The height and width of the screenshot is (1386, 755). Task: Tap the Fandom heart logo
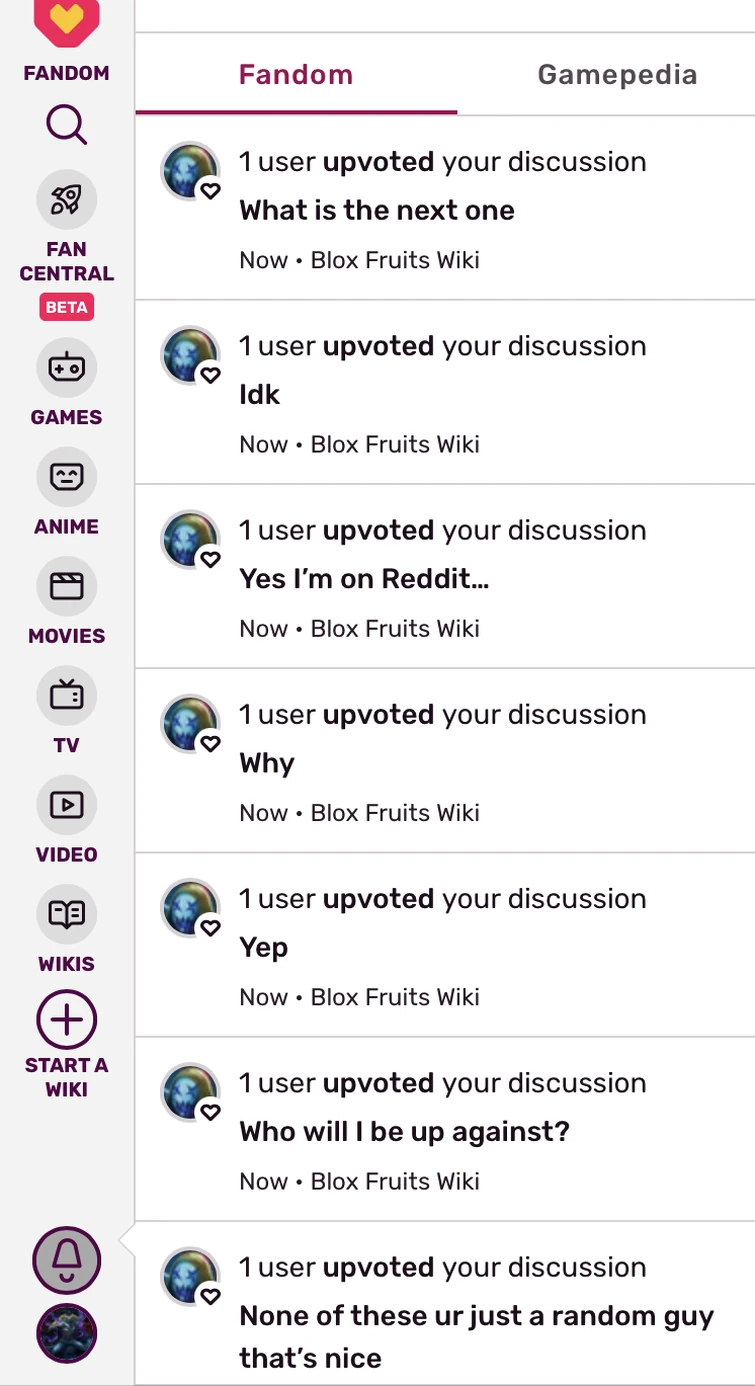click(x=66, y=22)
